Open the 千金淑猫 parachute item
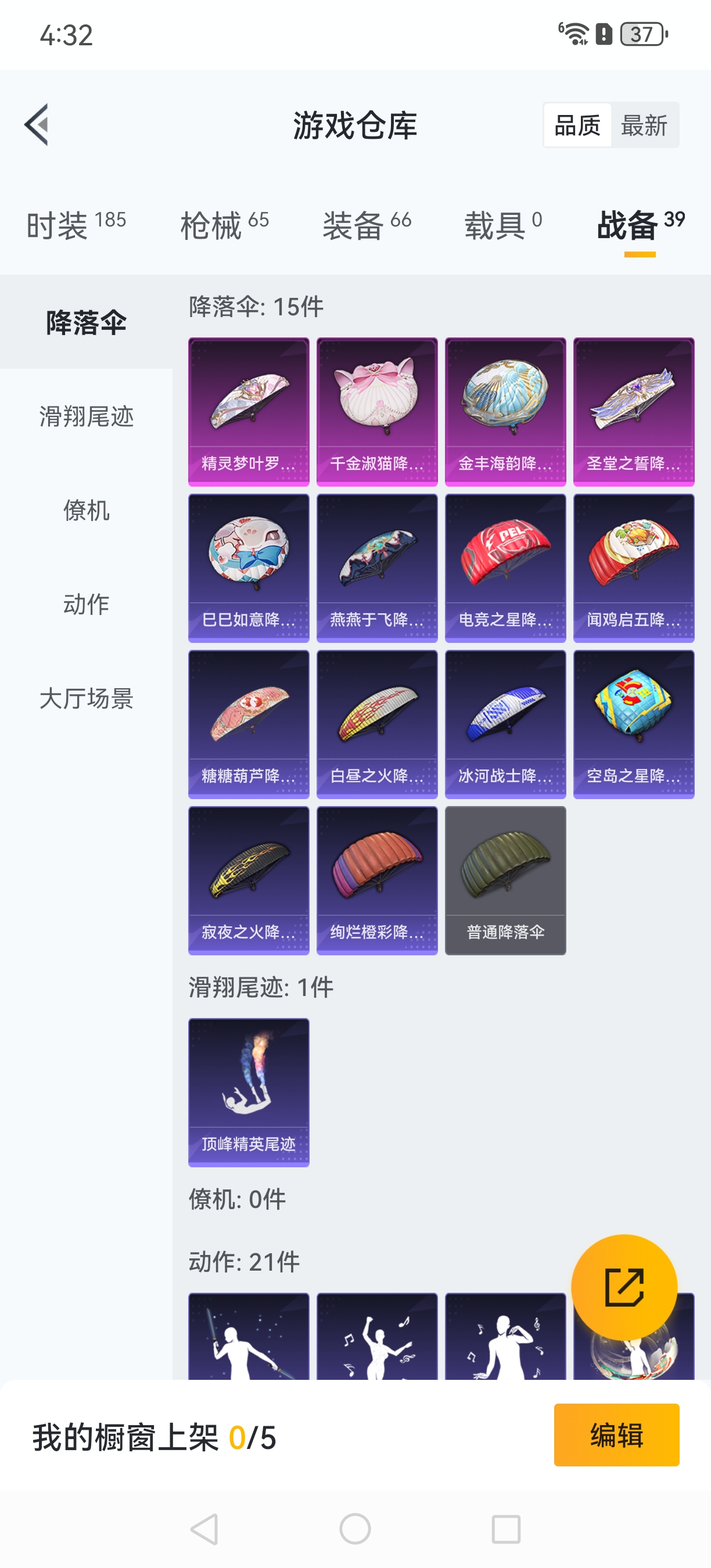Viewport: 711px width, 1568px height. [x=377, y=412]
